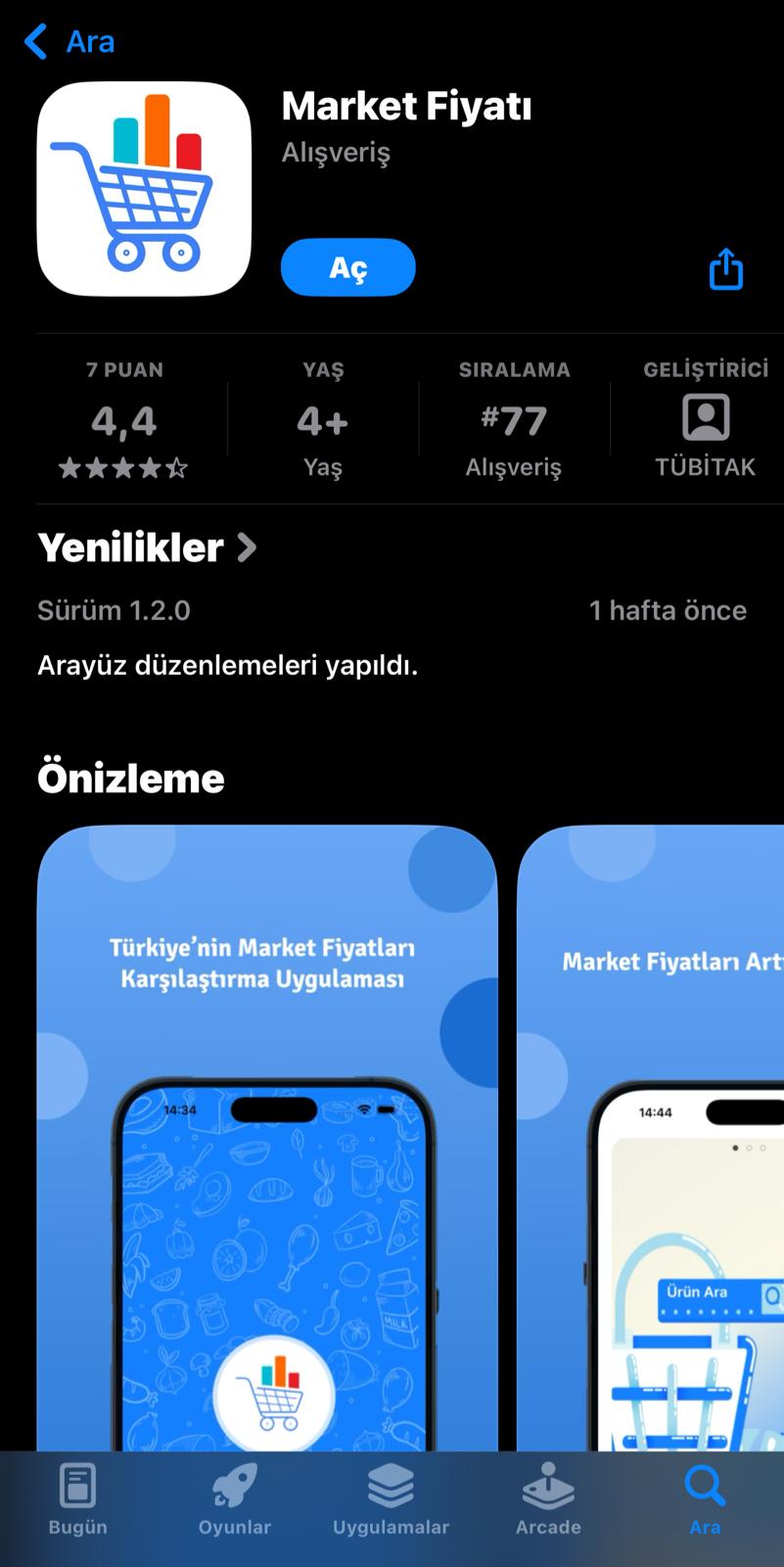784x1567 pixels.
Task: Switch to the Oyunlar tab
Action: (x=235, y=1498)
